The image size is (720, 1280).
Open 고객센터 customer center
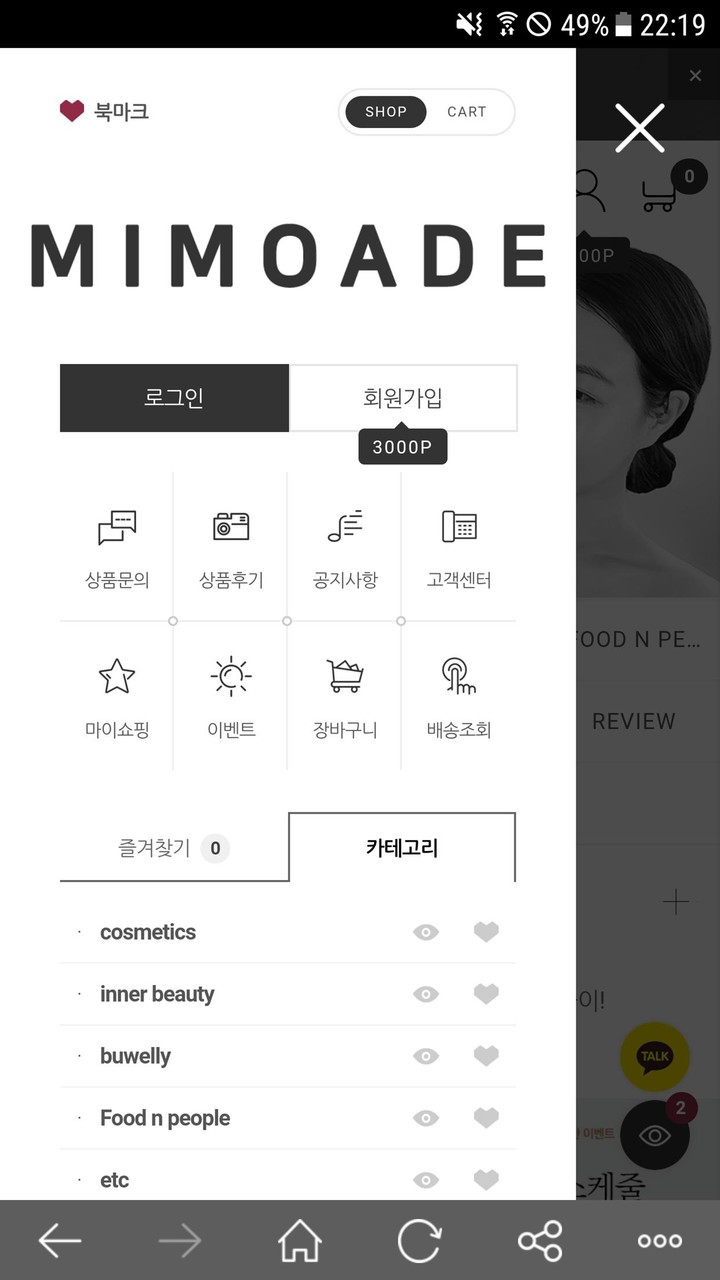tap(459, 548)
